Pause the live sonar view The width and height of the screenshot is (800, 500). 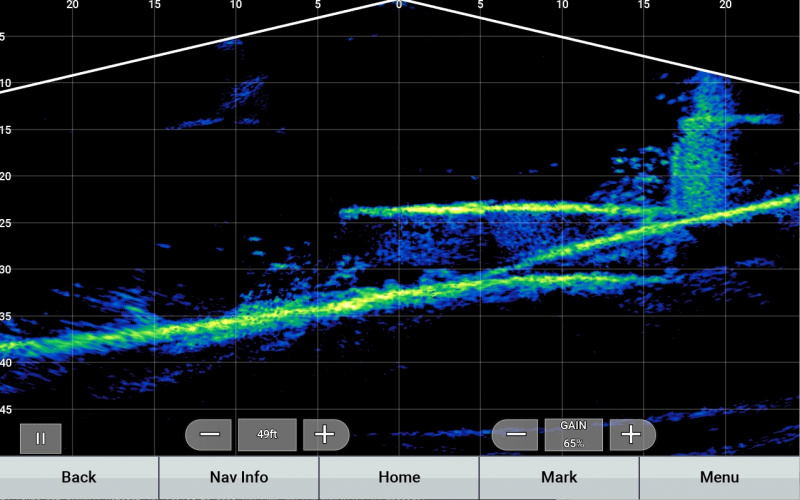pyautogui.click(x=40, y=438)
